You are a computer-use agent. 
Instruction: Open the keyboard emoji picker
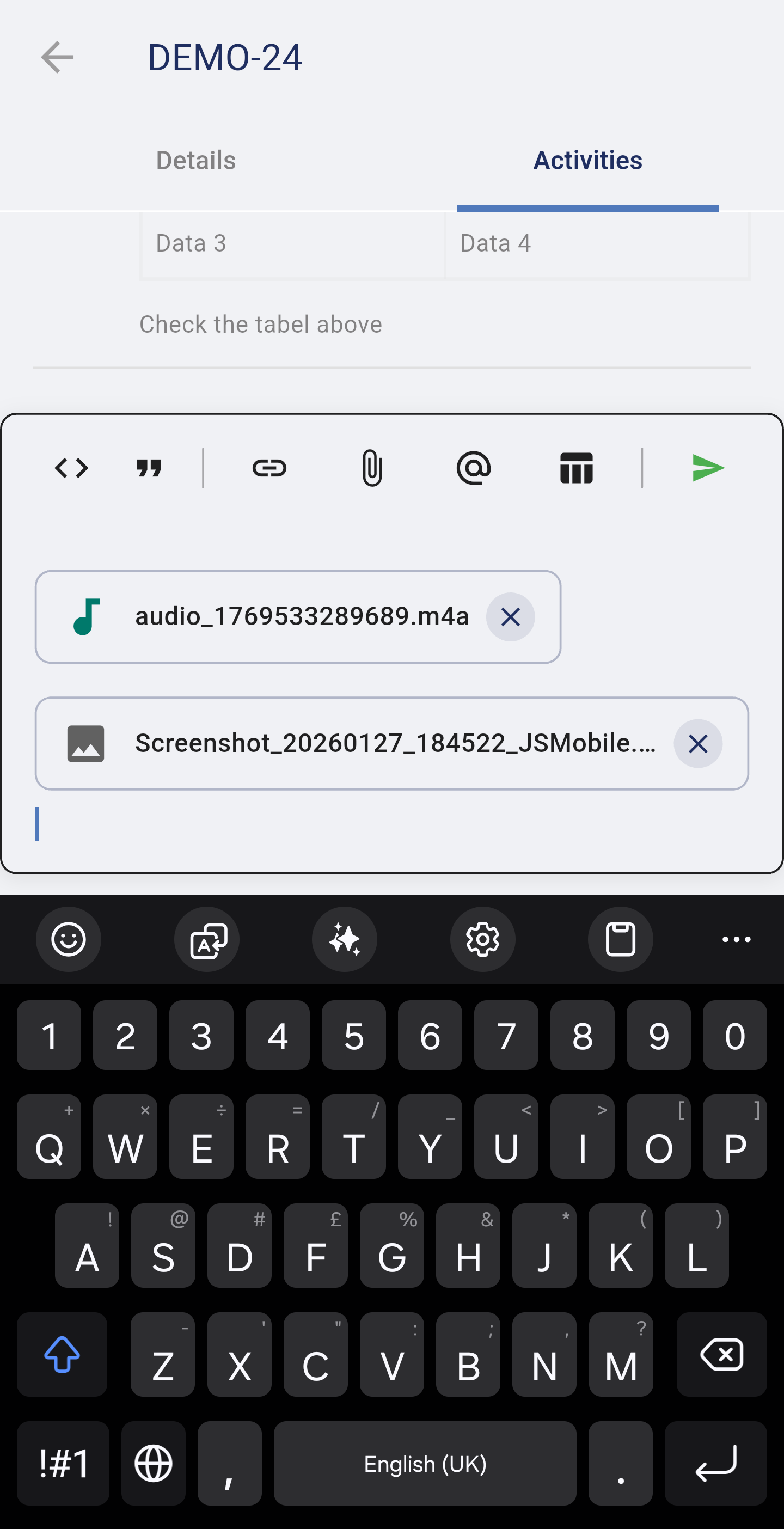pos(68,940)
